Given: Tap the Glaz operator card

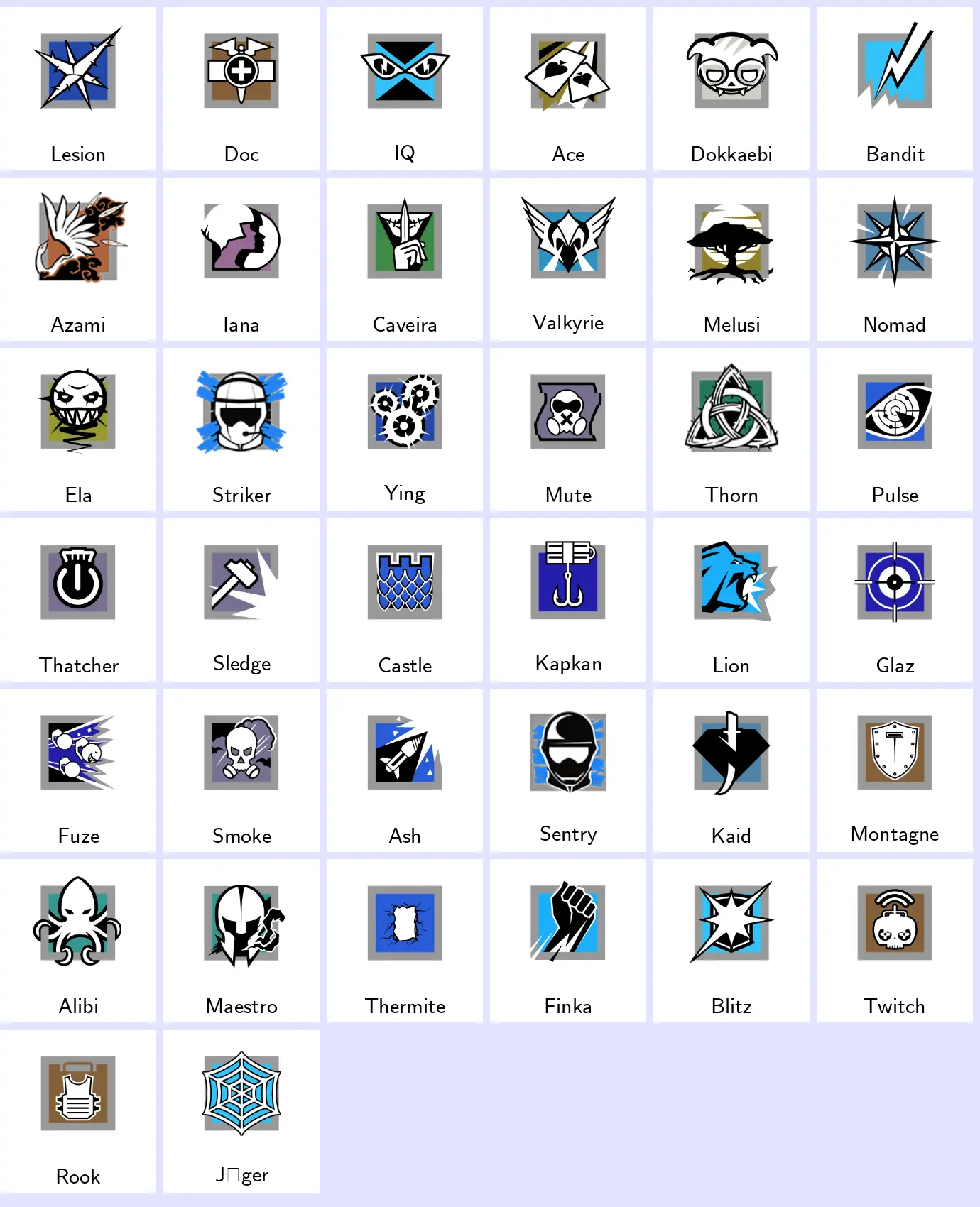Looking at the screenshot, I should pos(895,600).
